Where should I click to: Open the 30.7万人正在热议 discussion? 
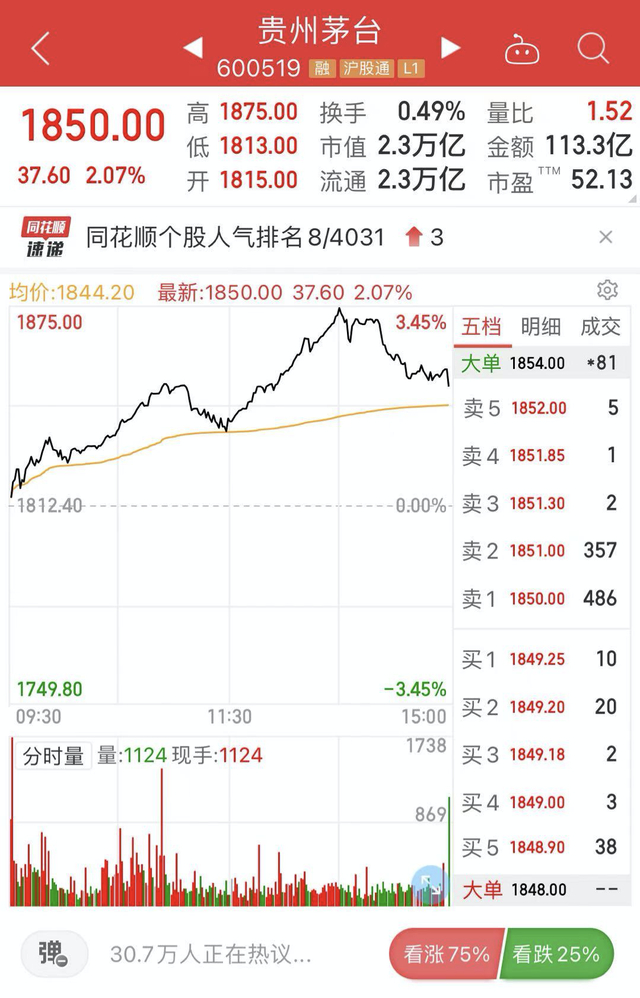tap(210, 954)
